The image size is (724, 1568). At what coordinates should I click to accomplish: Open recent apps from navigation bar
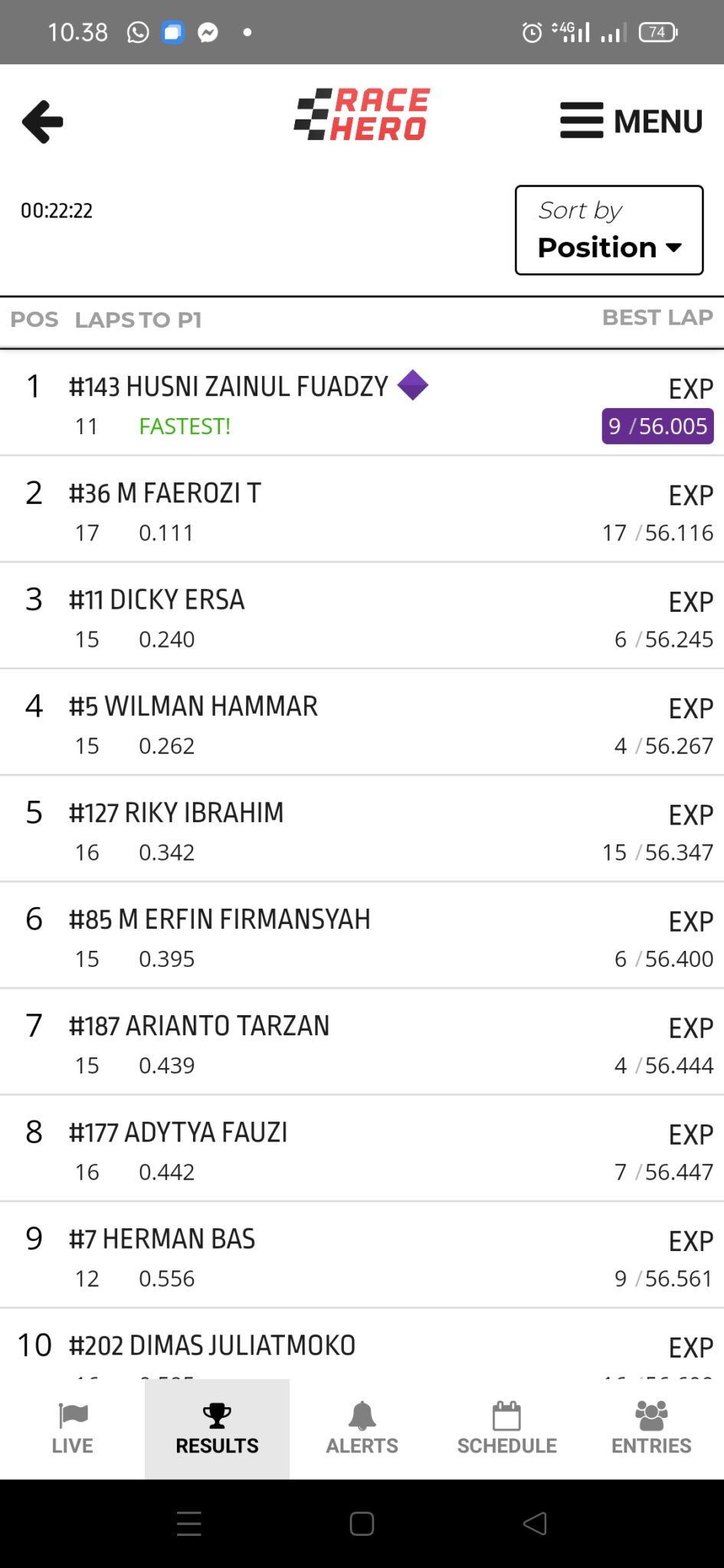tap(189, 1524)
